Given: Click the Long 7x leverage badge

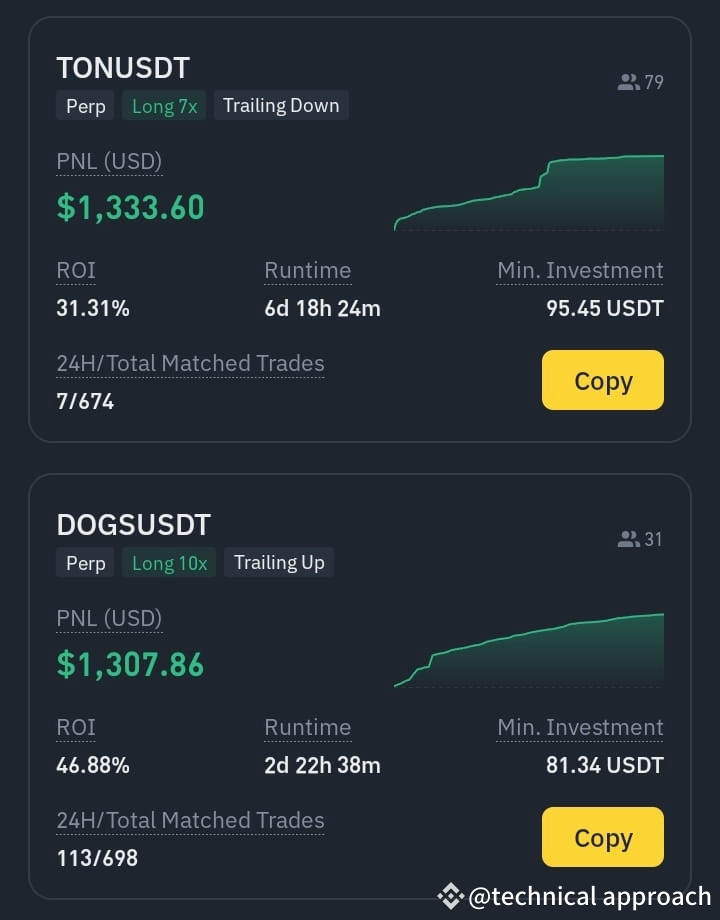Looking at the screenshot, I should pos(163,105).
